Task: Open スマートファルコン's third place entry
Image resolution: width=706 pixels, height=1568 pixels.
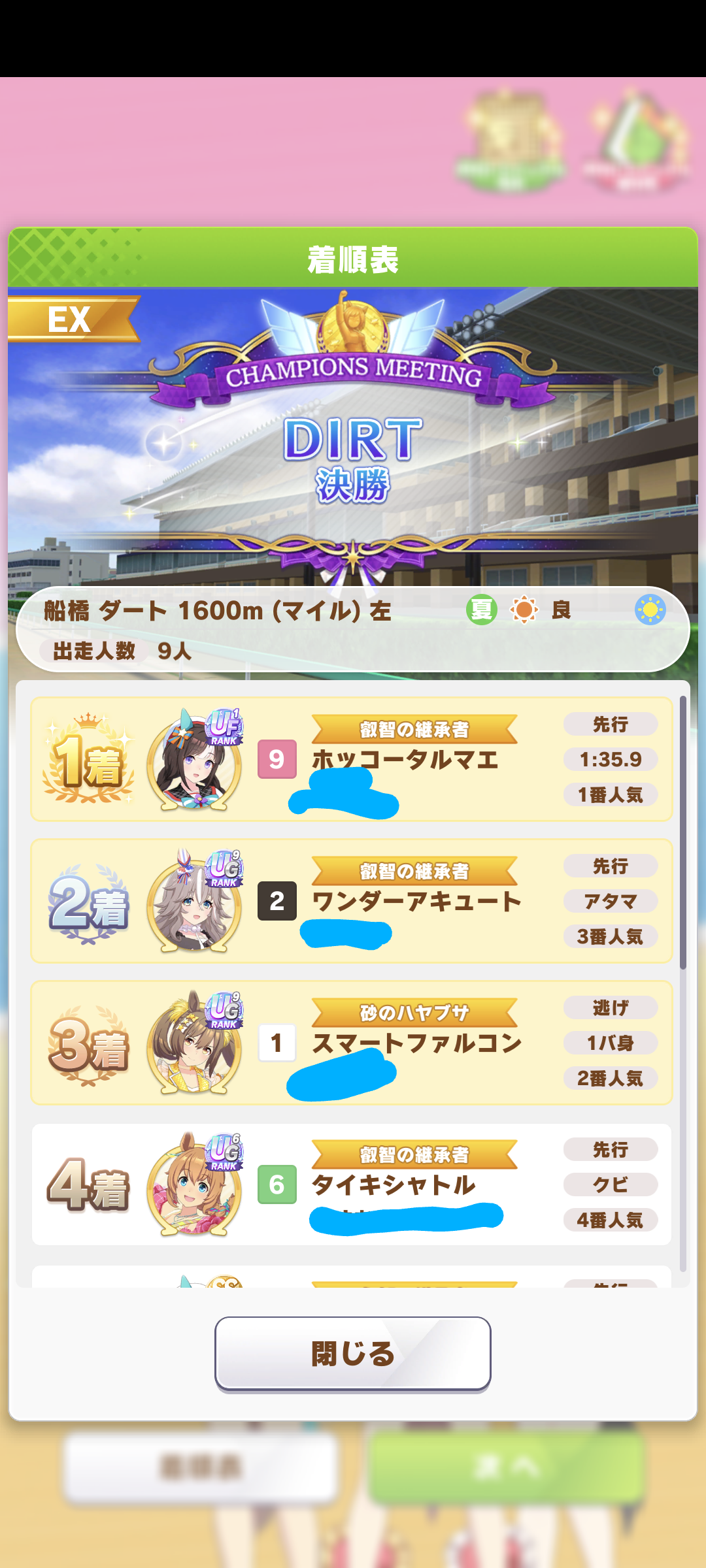Action: click(352, 1043)
